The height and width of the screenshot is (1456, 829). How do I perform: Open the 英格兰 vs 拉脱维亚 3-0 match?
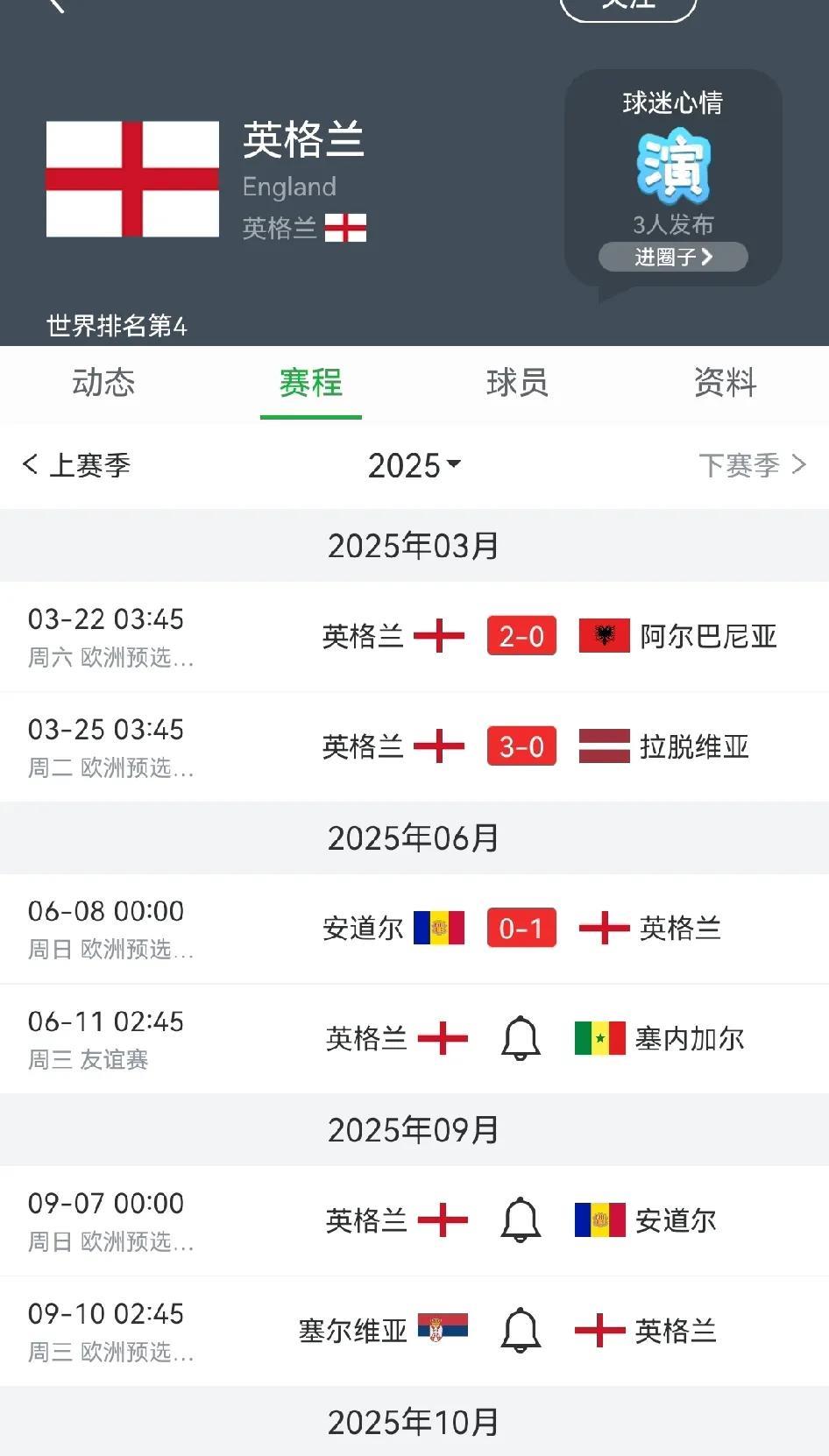[414, 747]
